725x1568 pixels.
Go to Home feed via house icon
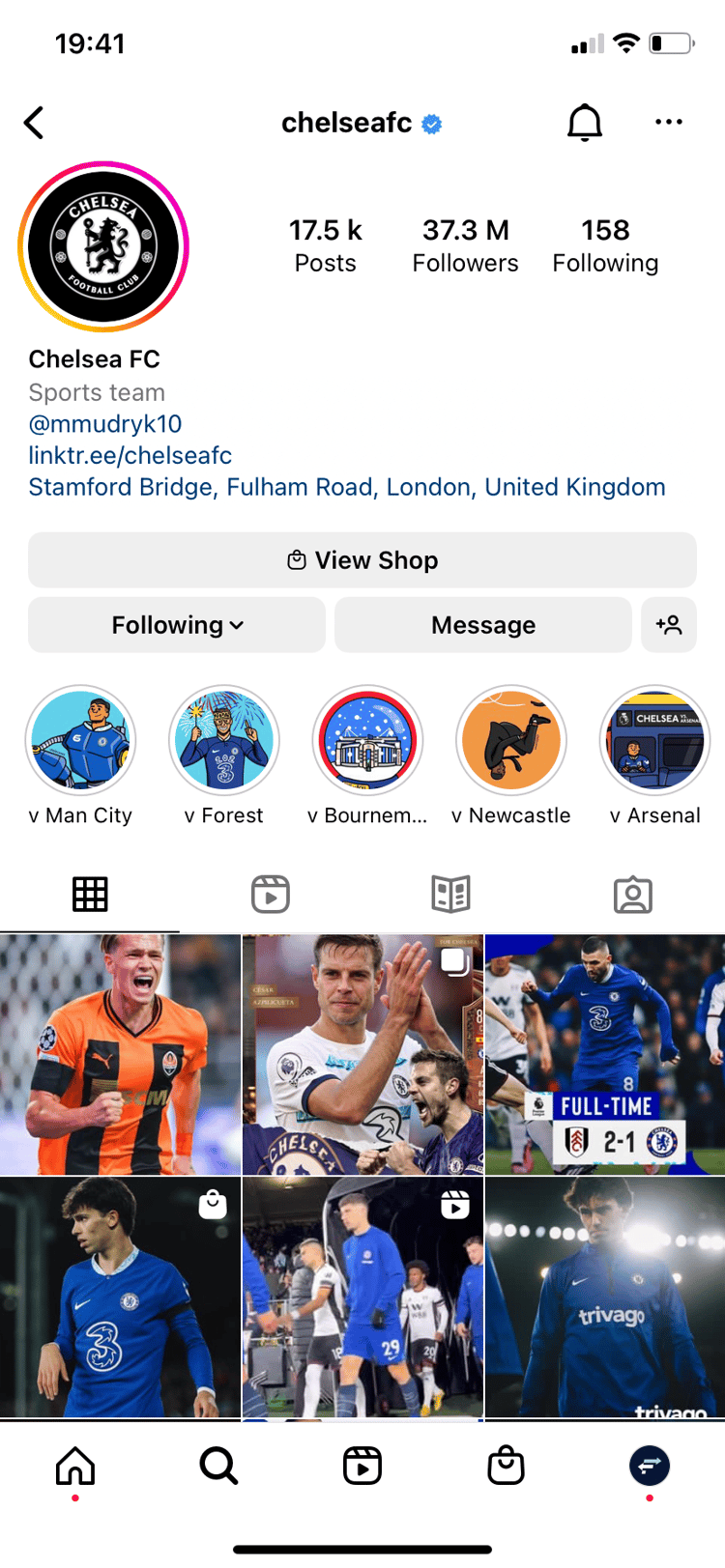(x=74, y=1466)
